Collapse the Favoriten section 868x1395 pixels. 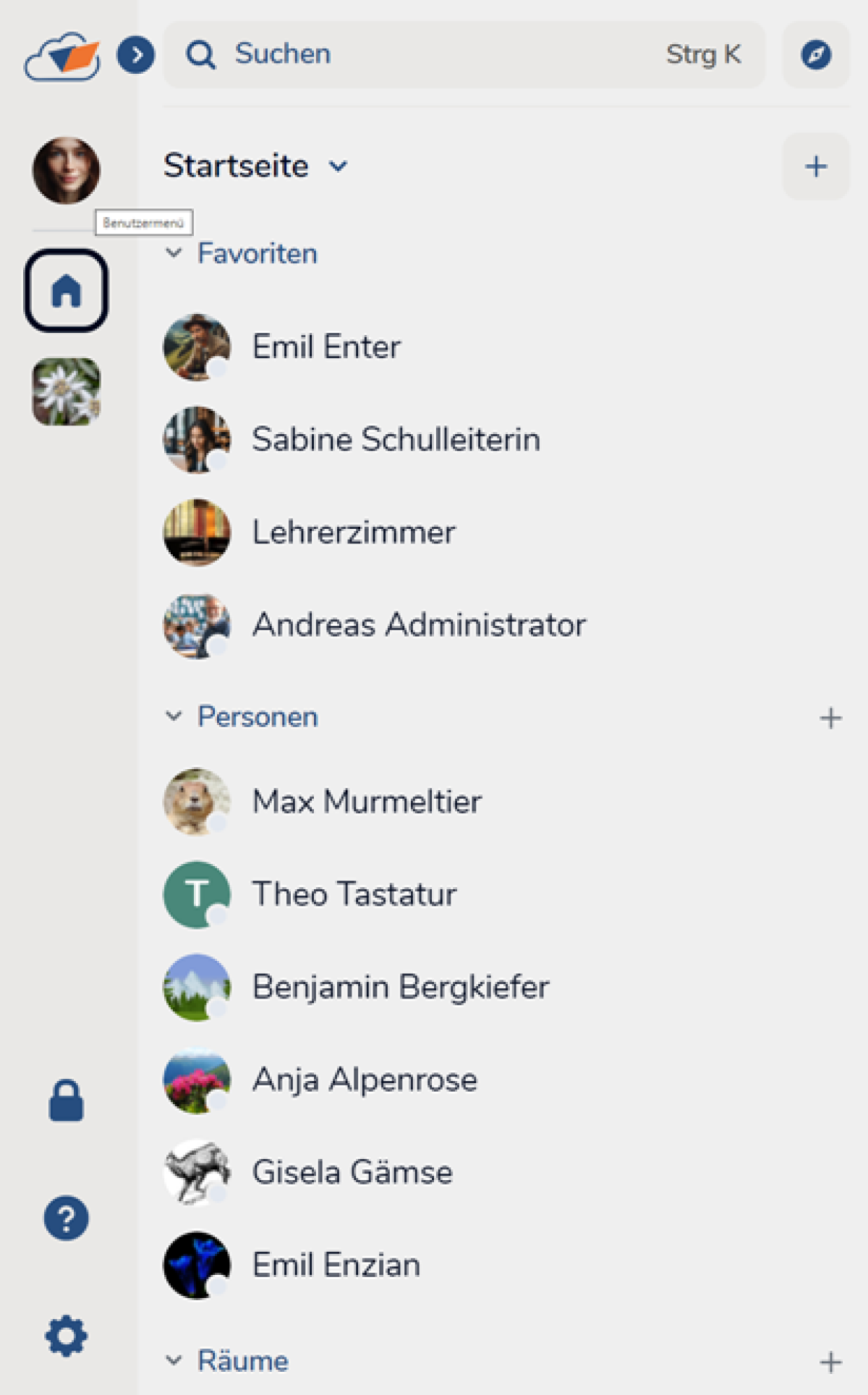(x=174, y=253)
